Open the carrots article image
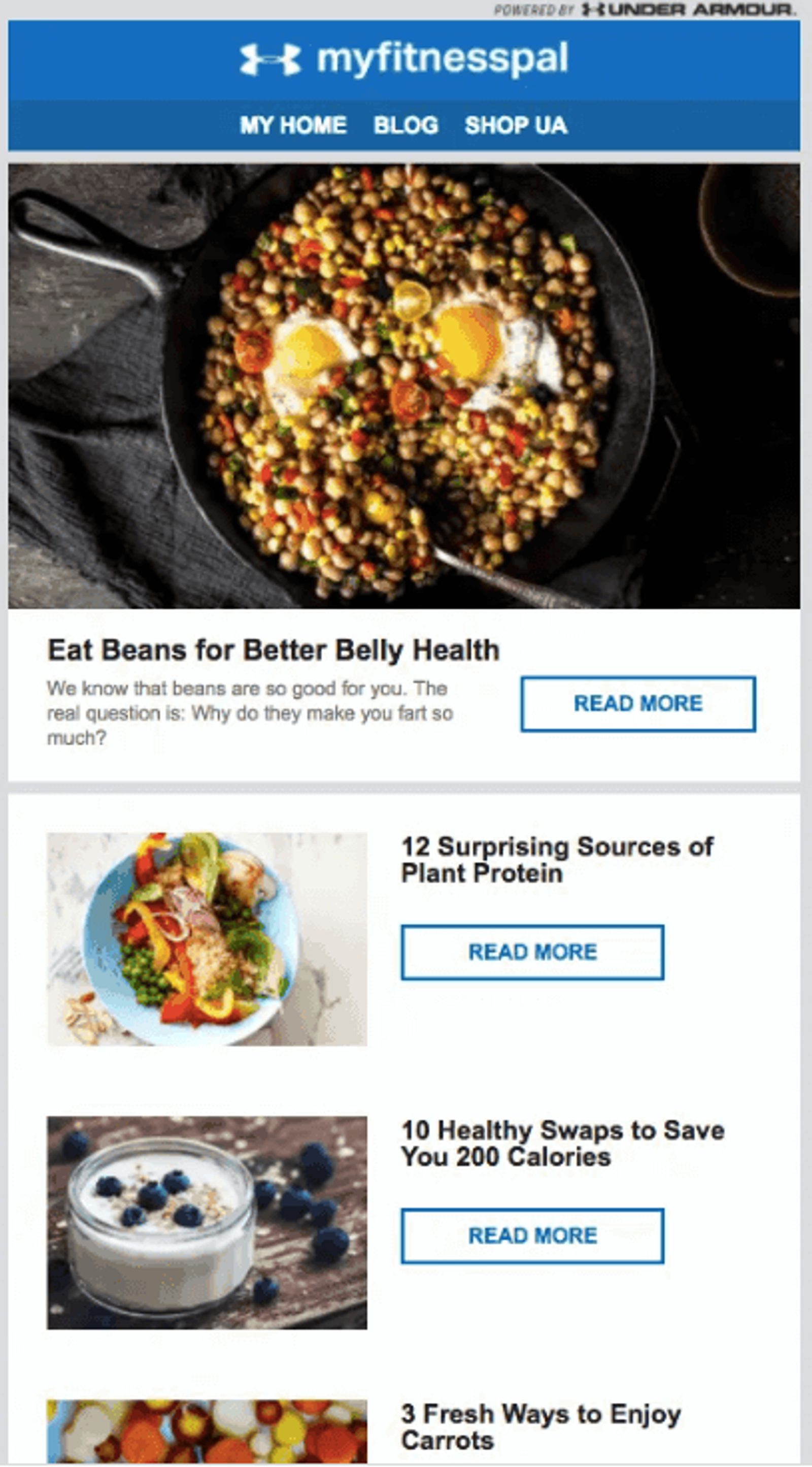Image resolution: width=812 pixels, height=1467 pixels. (x=207, y=1431)
